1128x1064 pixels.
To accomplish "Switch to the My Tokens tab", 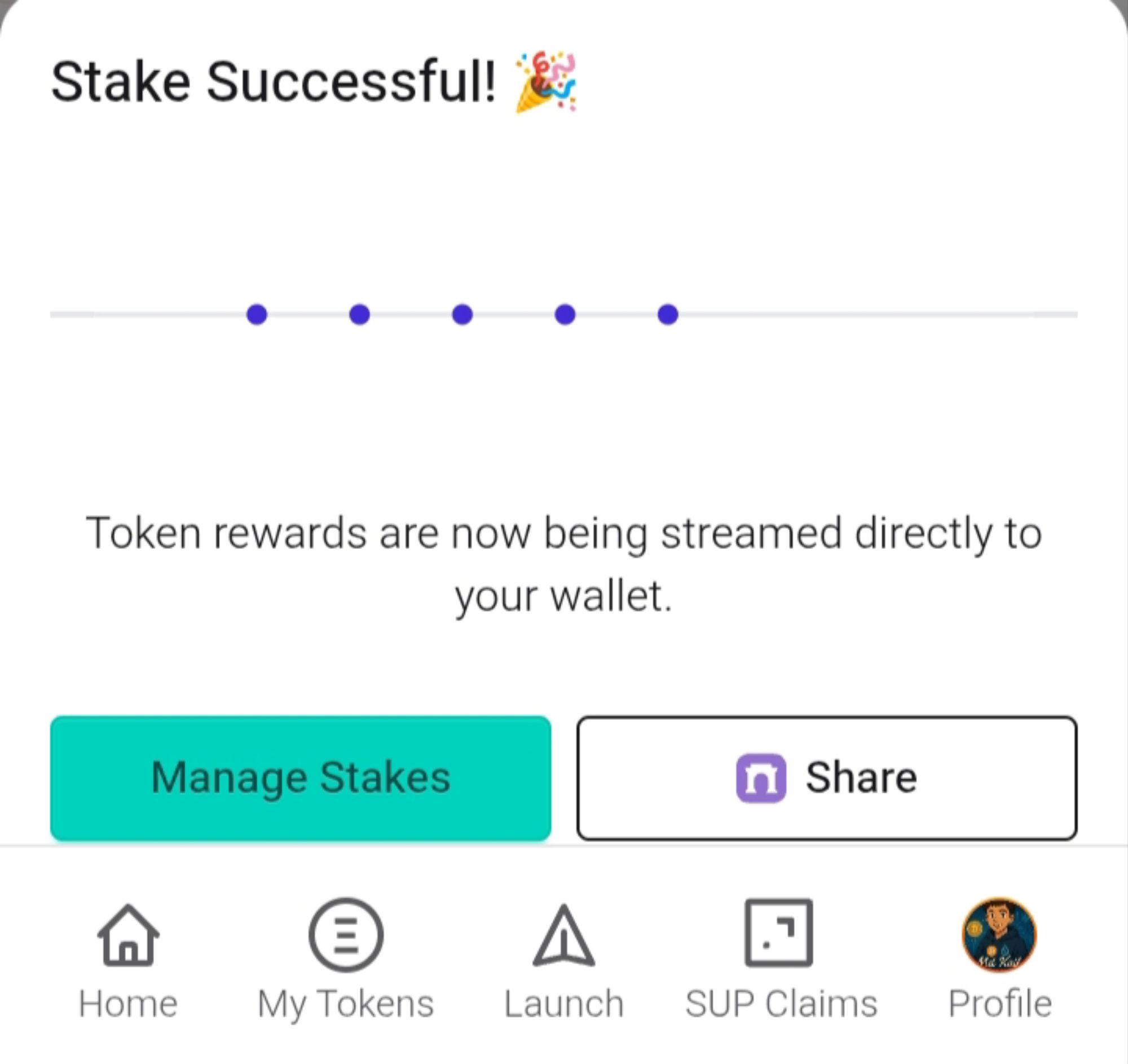I will tap(346, 960).
